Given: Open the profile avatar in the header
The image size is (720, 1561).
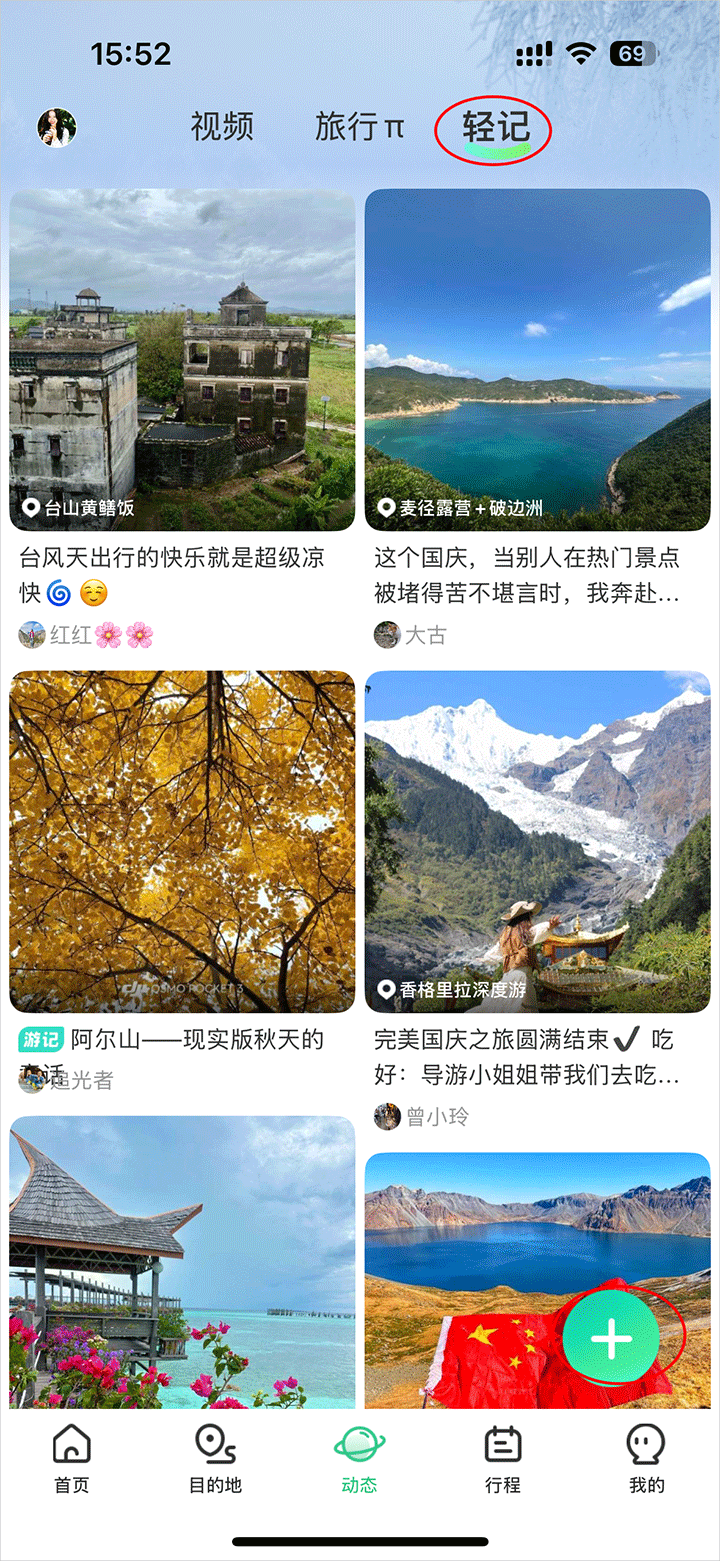Looking at the screenshot, I should [57, 128].
